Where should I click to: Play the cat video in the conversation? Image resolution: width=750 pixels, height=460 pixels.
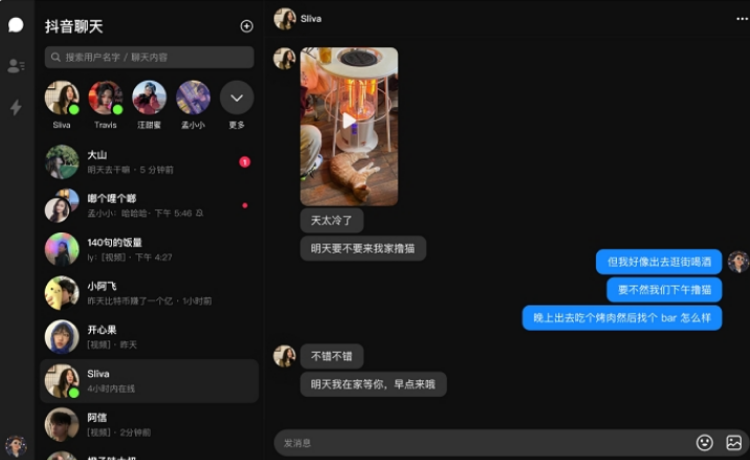coord(349,120)
